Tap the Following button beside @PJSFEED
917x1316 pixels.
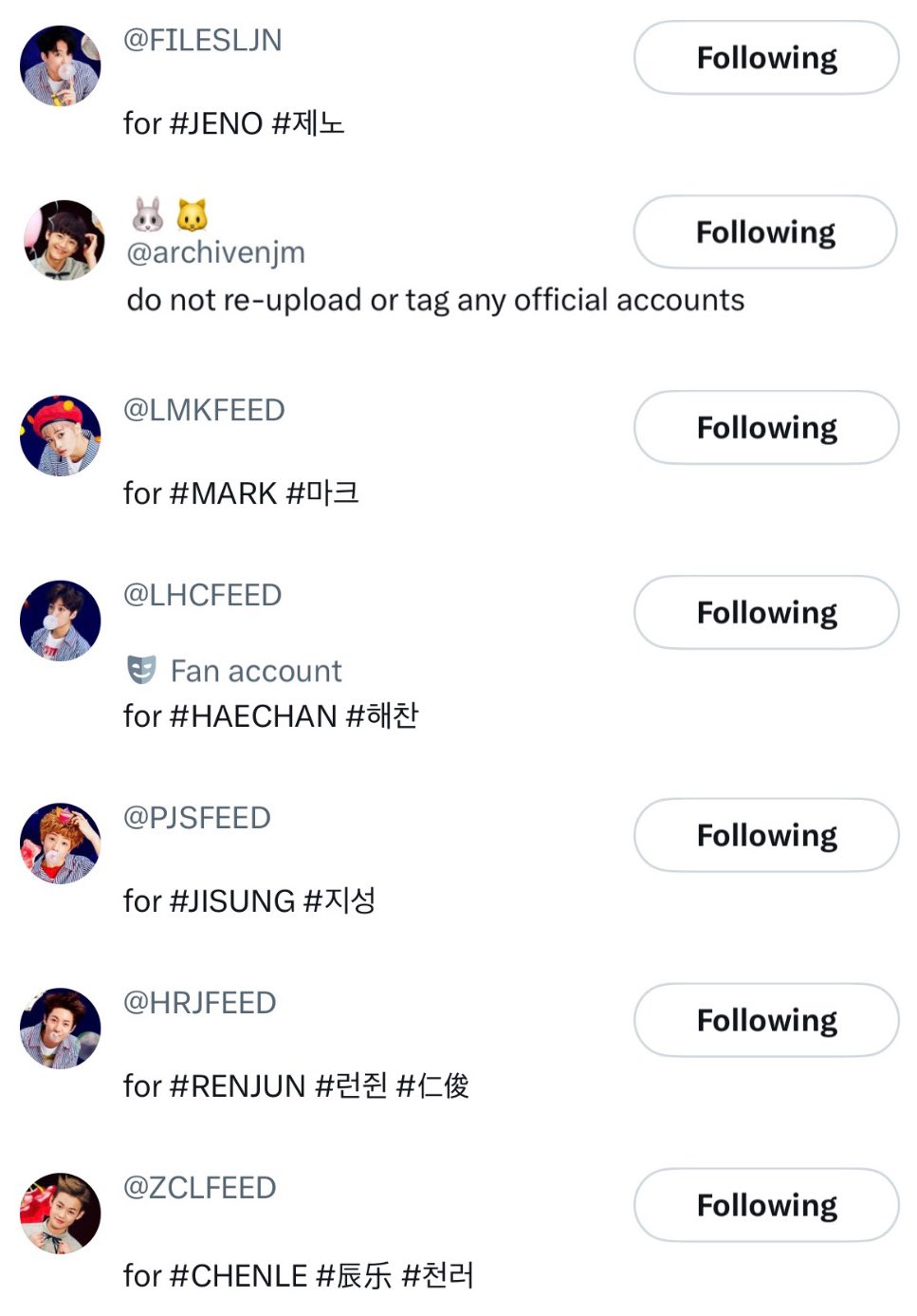pos(766,836)
